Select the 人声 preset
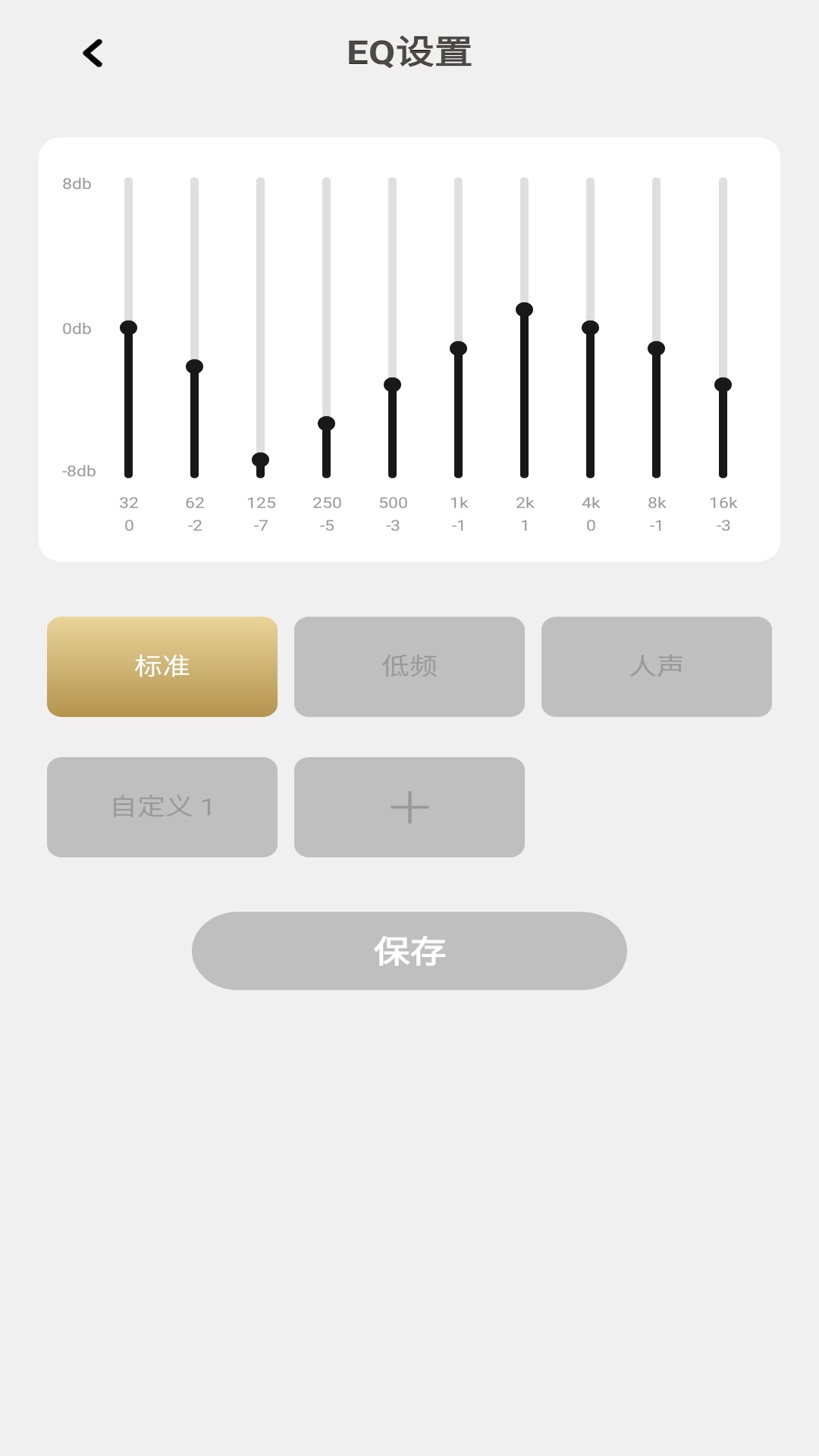 [656, 666]
